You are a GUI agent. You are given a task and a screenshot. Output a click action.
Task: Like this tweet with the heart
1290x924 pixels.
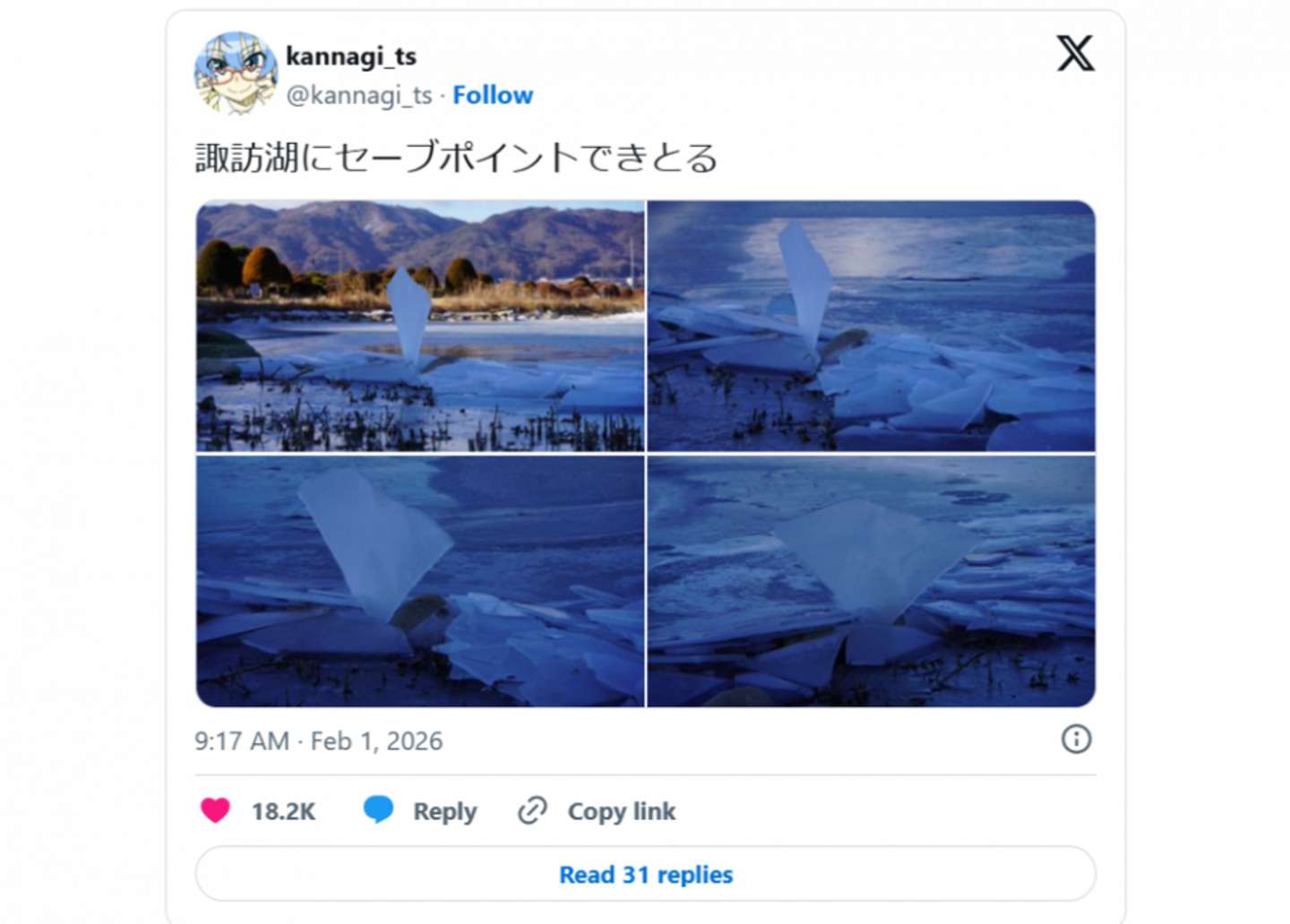click(x=216, y=811)
